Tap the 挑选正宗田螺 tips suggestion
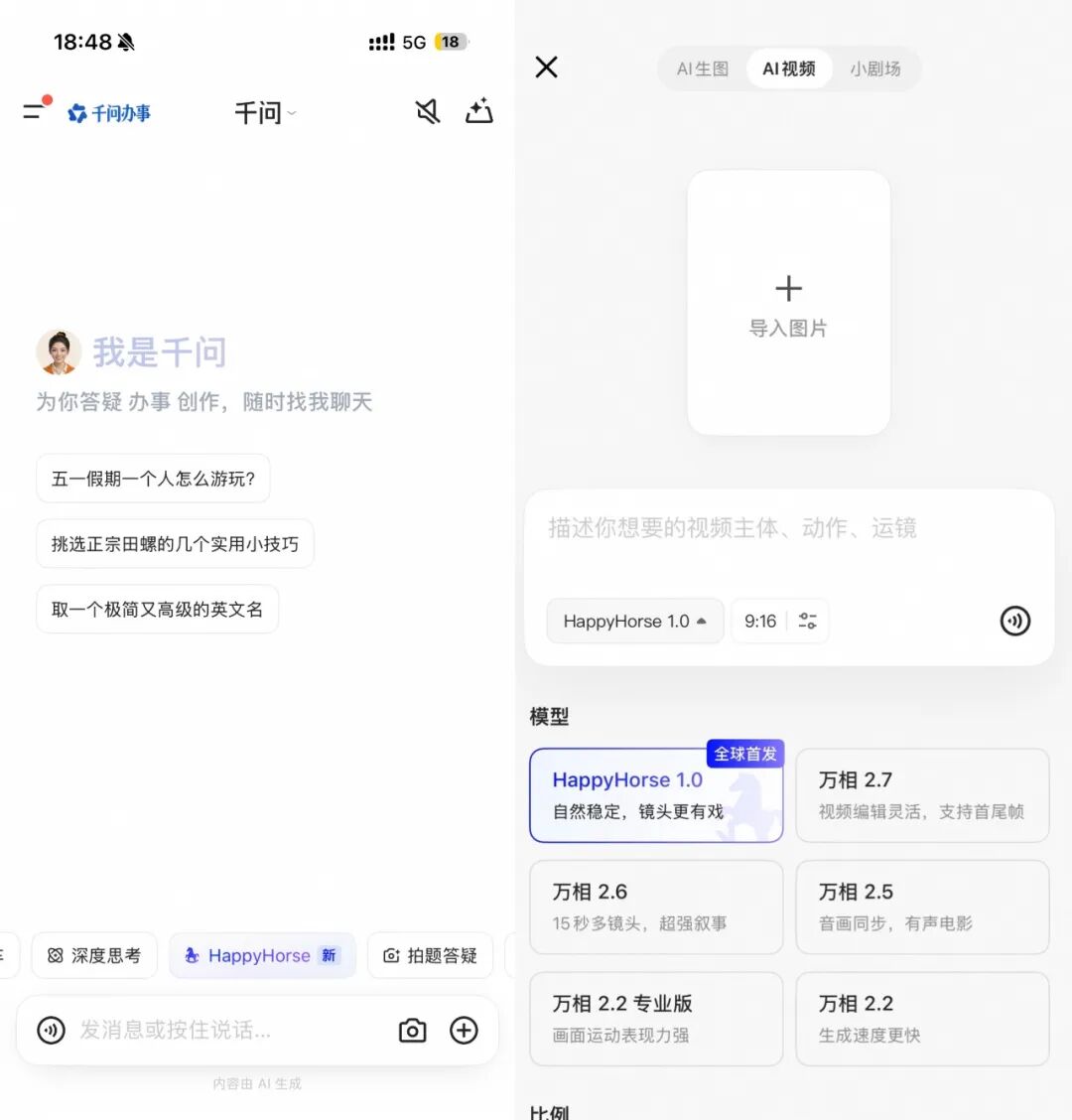Viewport: 1072px width, 1120px height. 175,544
